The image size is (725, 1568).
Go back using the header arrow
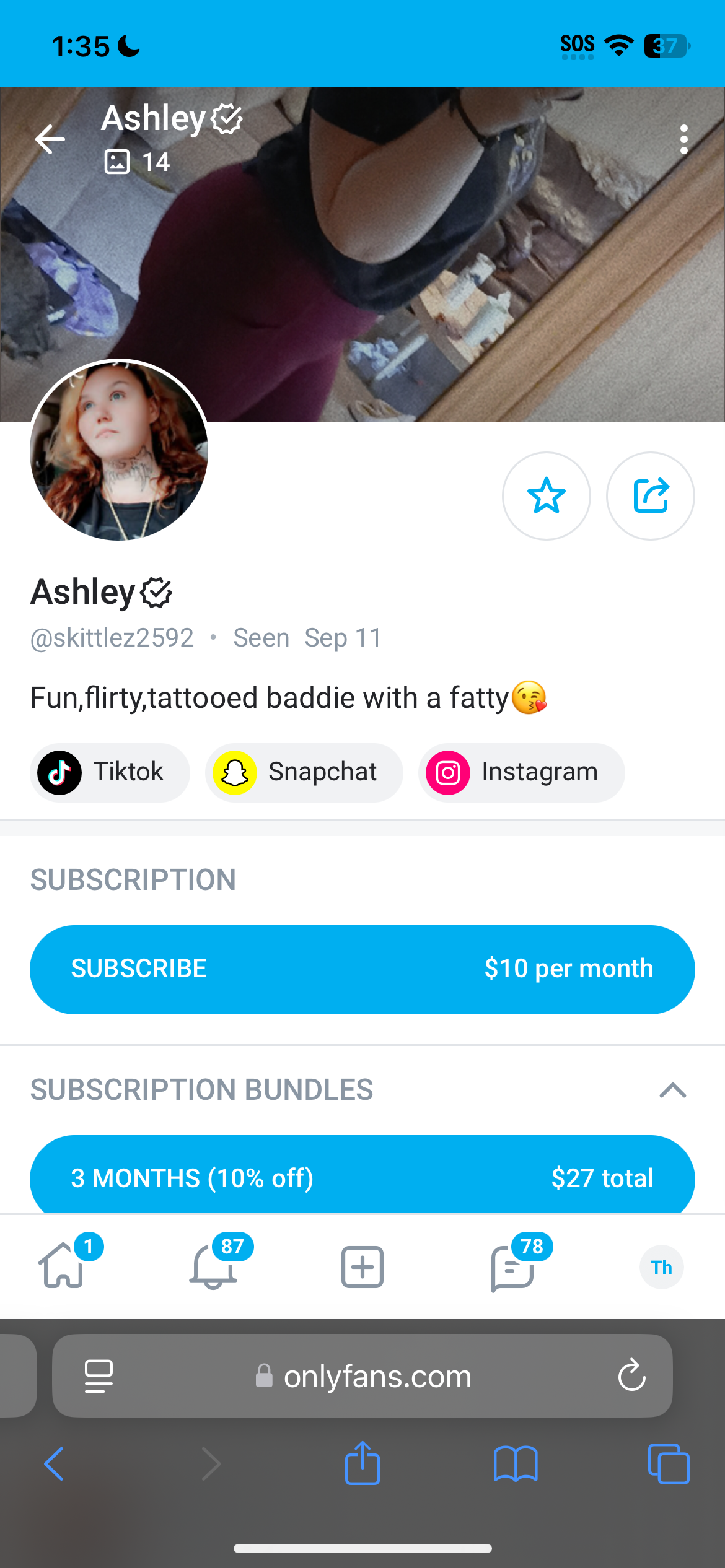[x=50, y=139]
